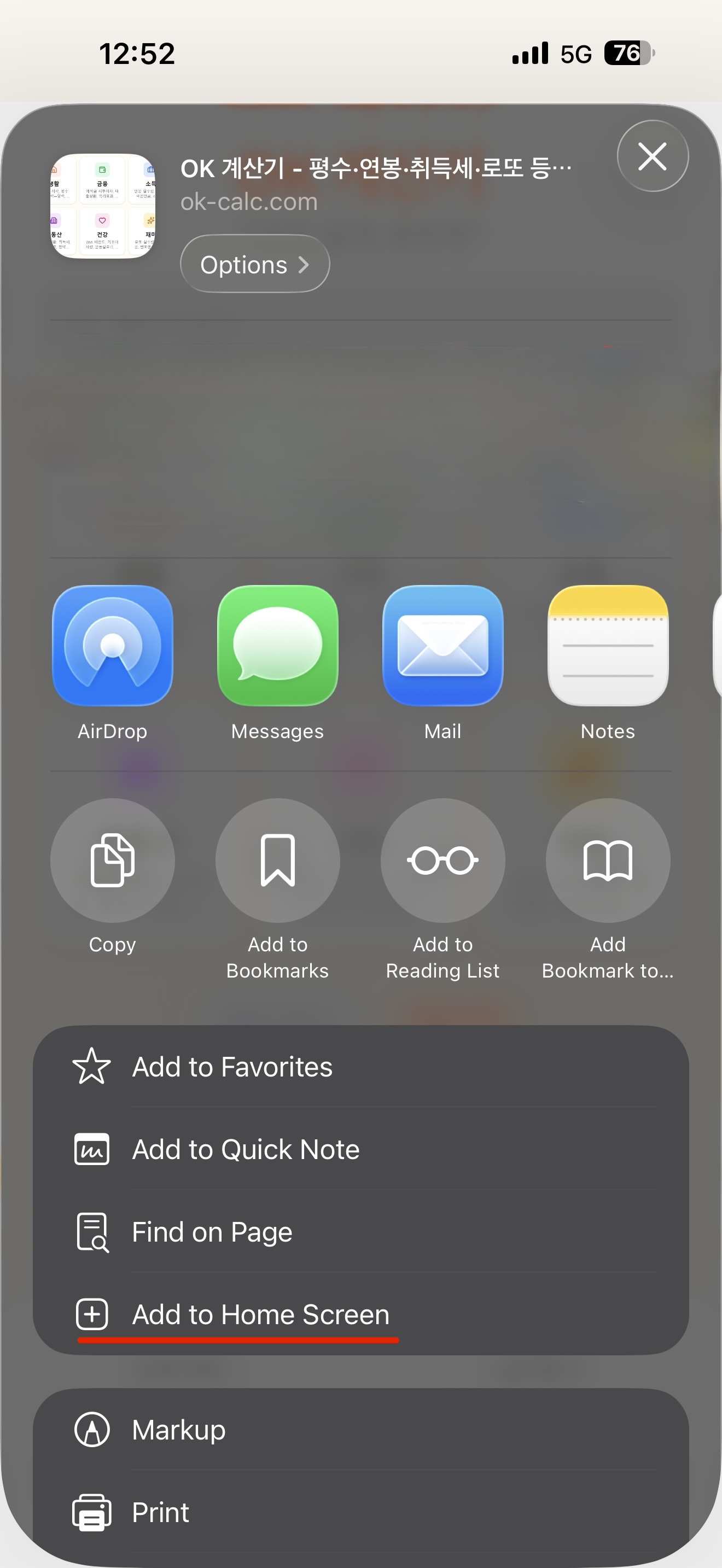Viewport: 722px width, 1568px height.
Task: Save the page to Notes
Action: 608,646
